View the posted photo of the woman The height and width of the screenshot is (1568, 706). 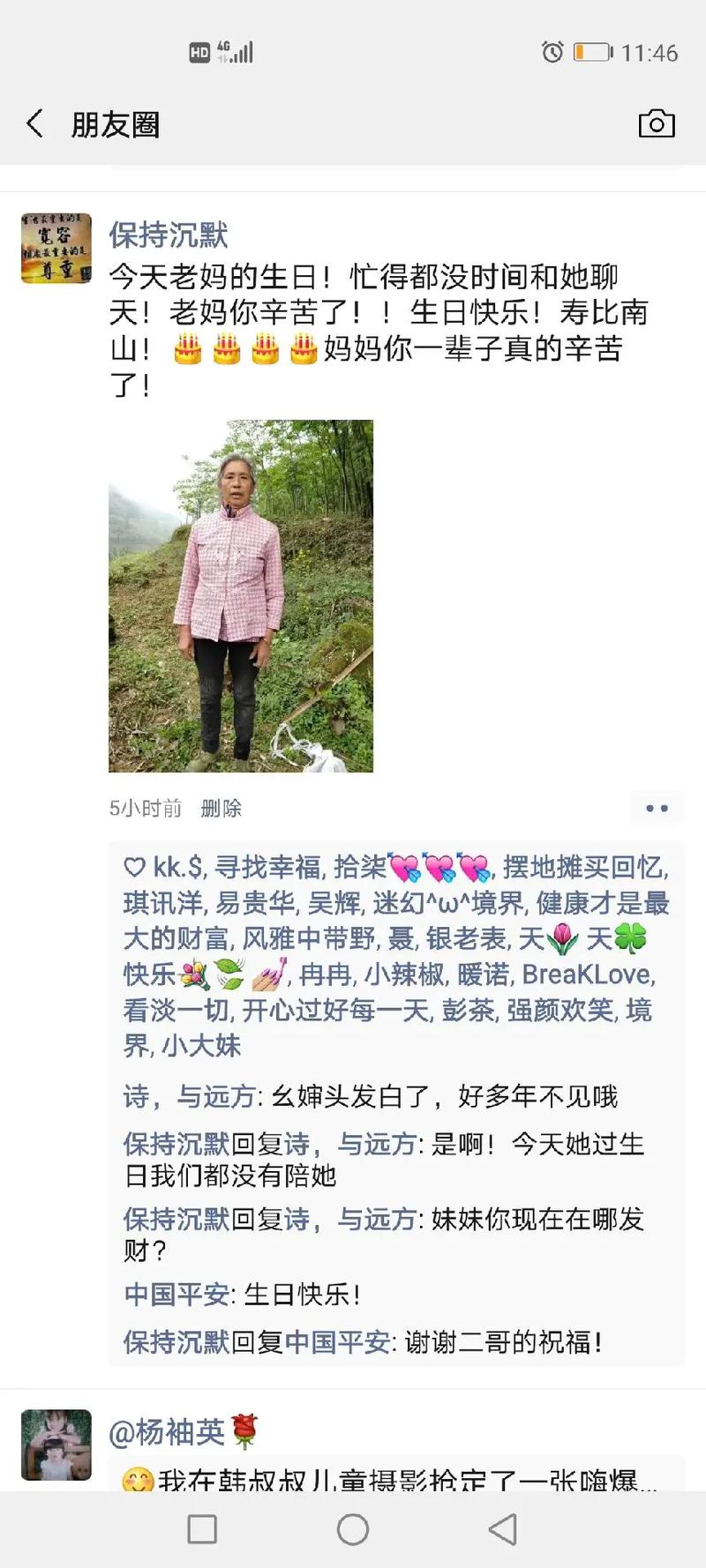pyautogui.click(x=241, y=595)
